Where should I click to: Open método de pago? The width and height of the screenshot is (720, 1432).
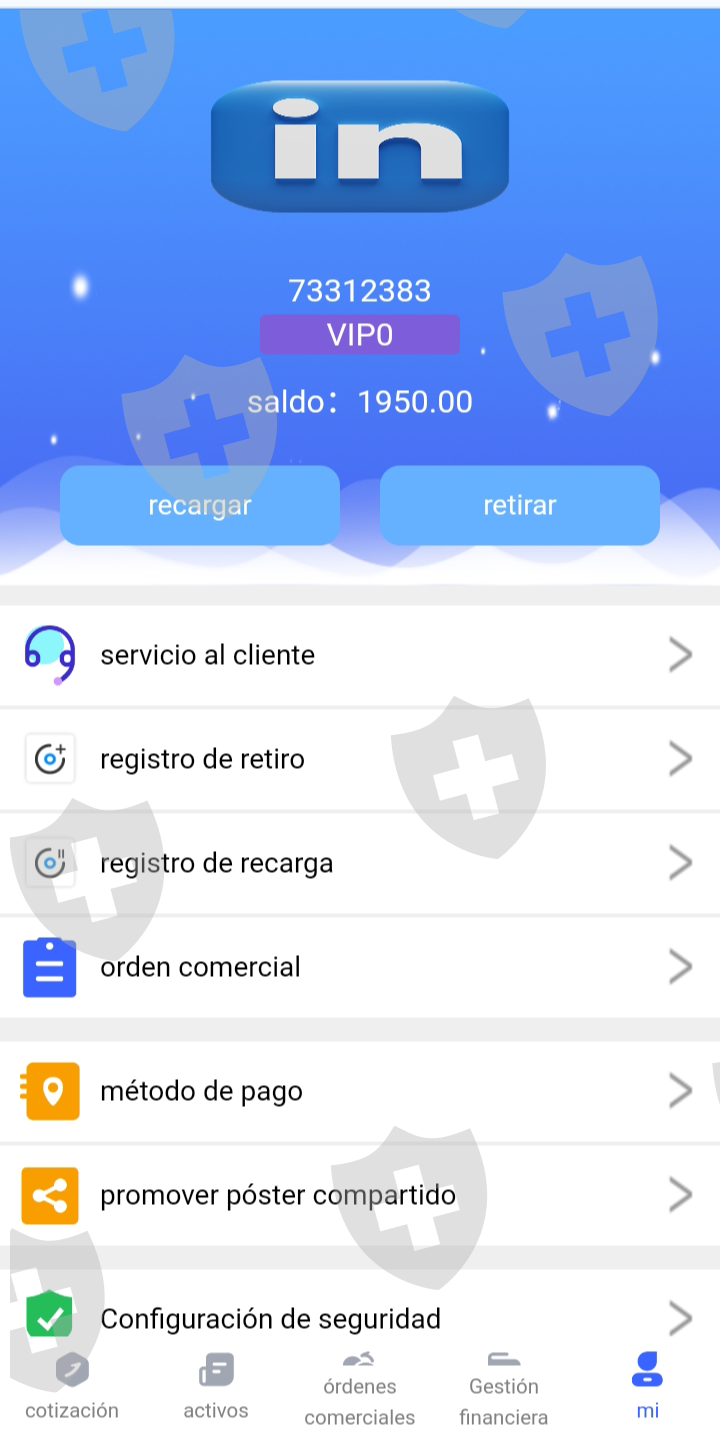click(x=360, y=1091)
